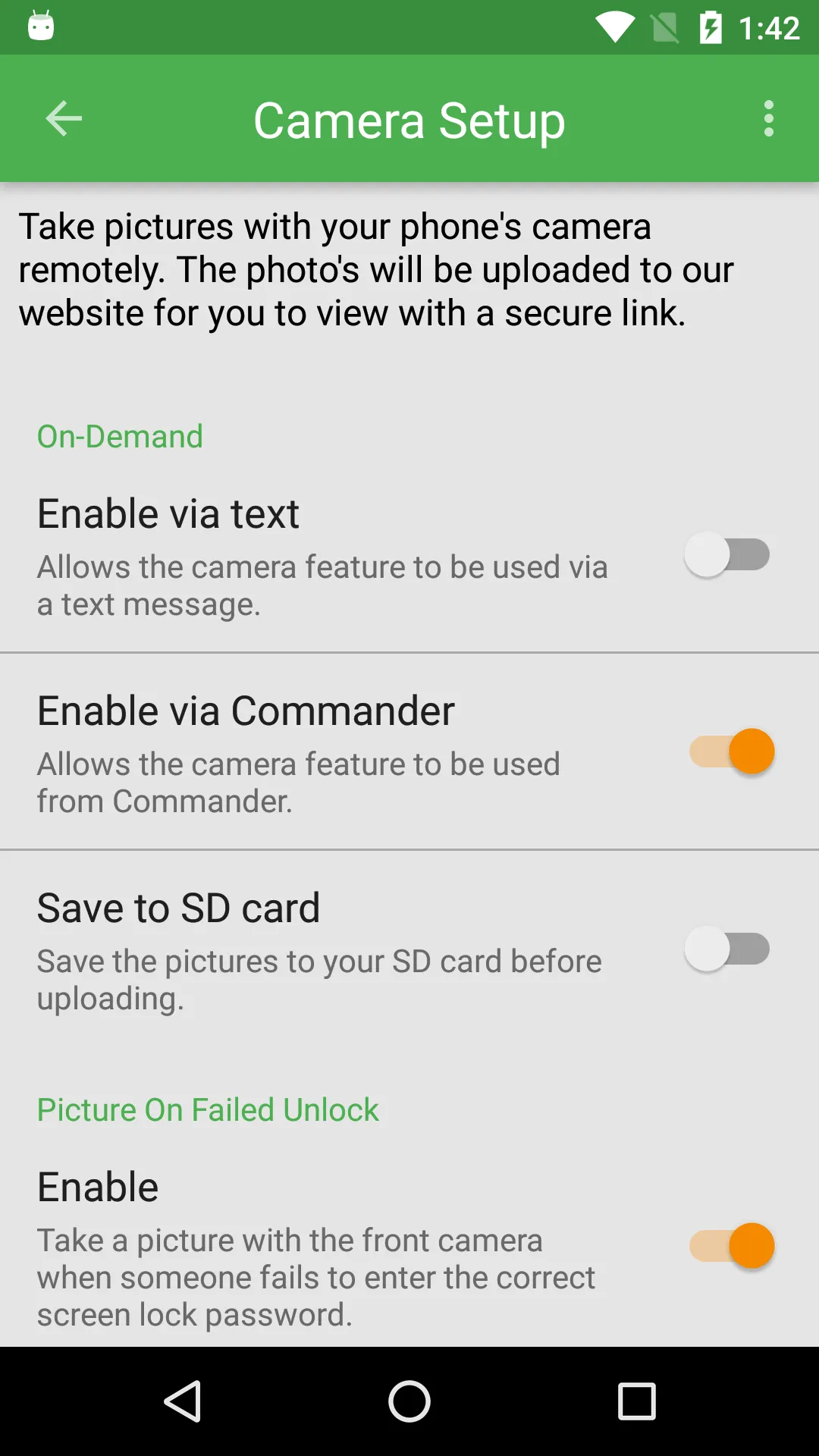Viewport: 819px width, 1456px height.
Task: Open the three-dot overflow menu
Action: click(768, 118)
